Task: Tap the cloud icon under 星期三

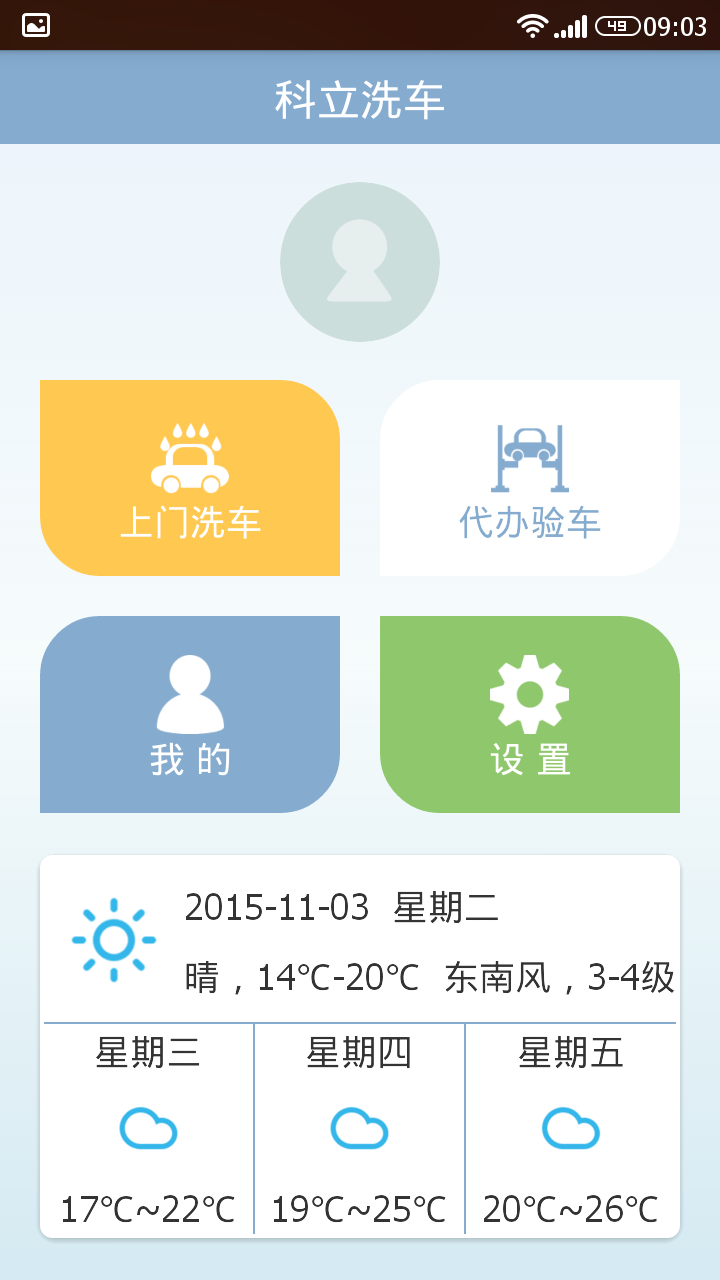Action: point(146,1128)
